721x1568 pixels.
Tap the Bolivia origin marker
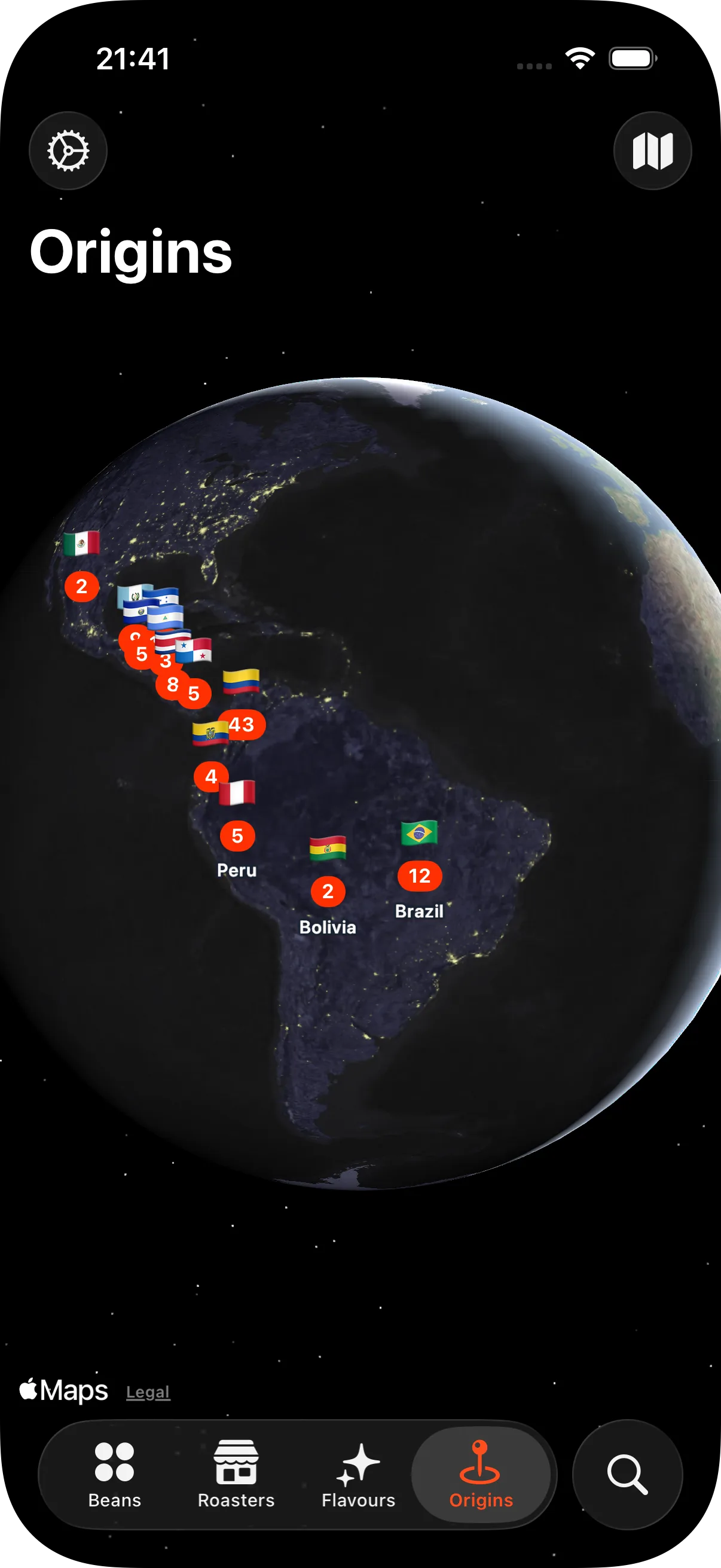tap(328, 890)
